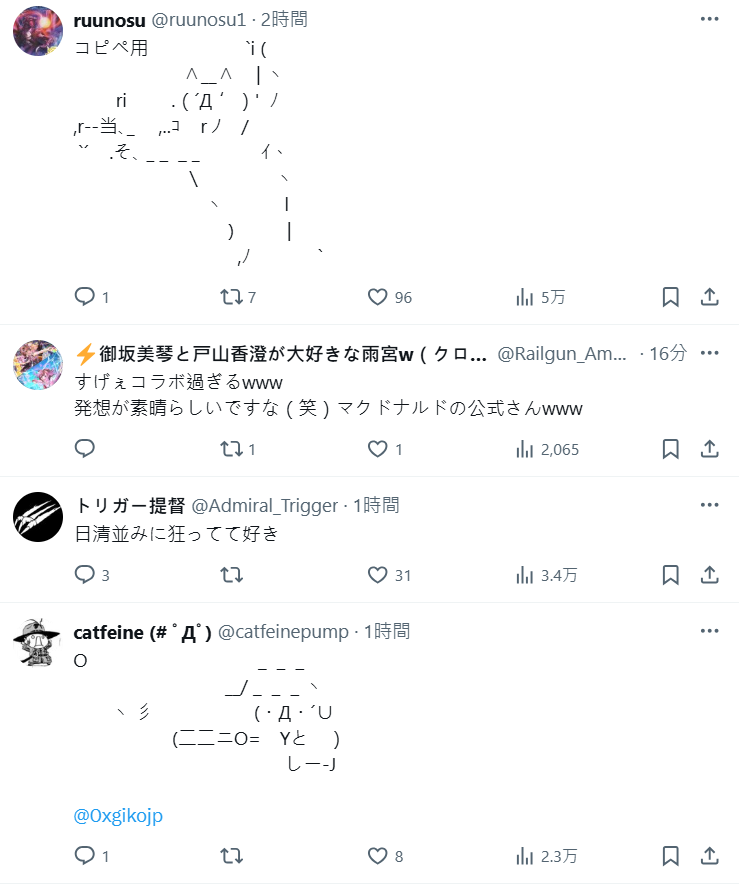Reply to トリガー提督's post
The width and height of the screenshot is (739, 896).
(x=85, y=575)
